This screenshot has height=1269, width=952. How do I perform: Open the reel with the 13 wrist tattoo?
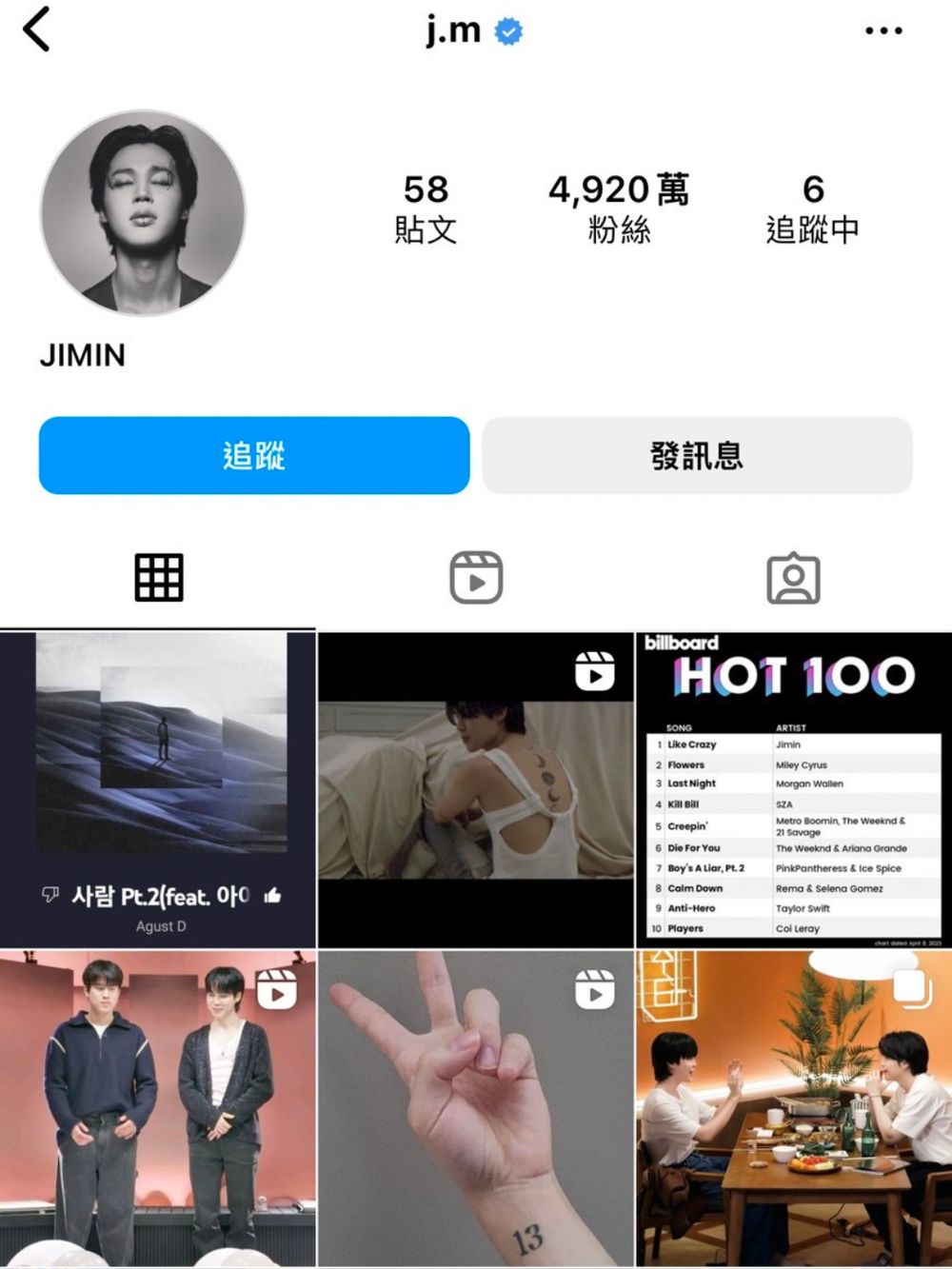click(x=476, y=1108)
